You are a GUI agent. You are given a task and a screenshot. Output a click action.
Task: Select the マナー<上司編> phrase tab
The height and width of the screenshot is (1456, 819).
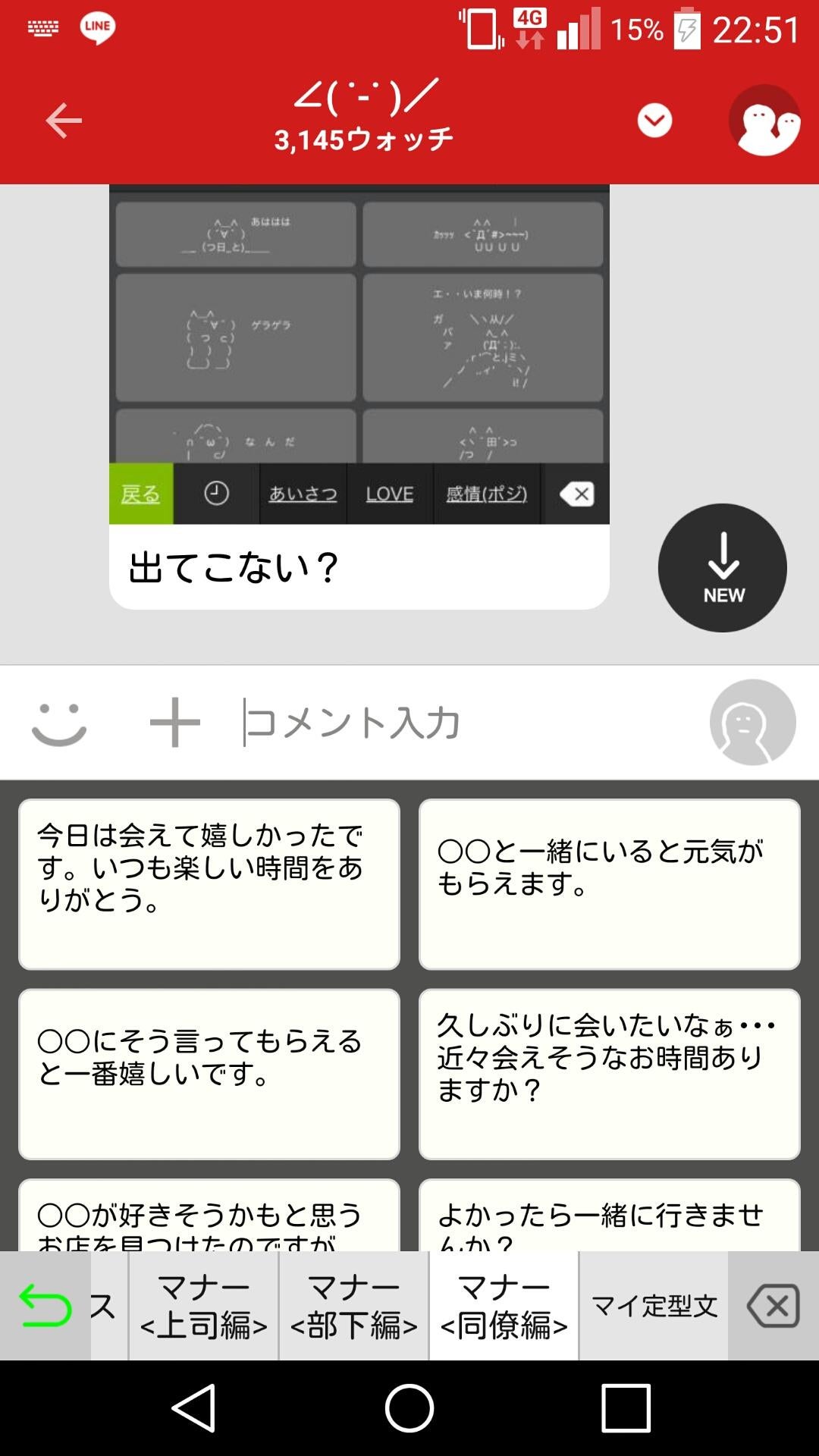pos(203,1304)
